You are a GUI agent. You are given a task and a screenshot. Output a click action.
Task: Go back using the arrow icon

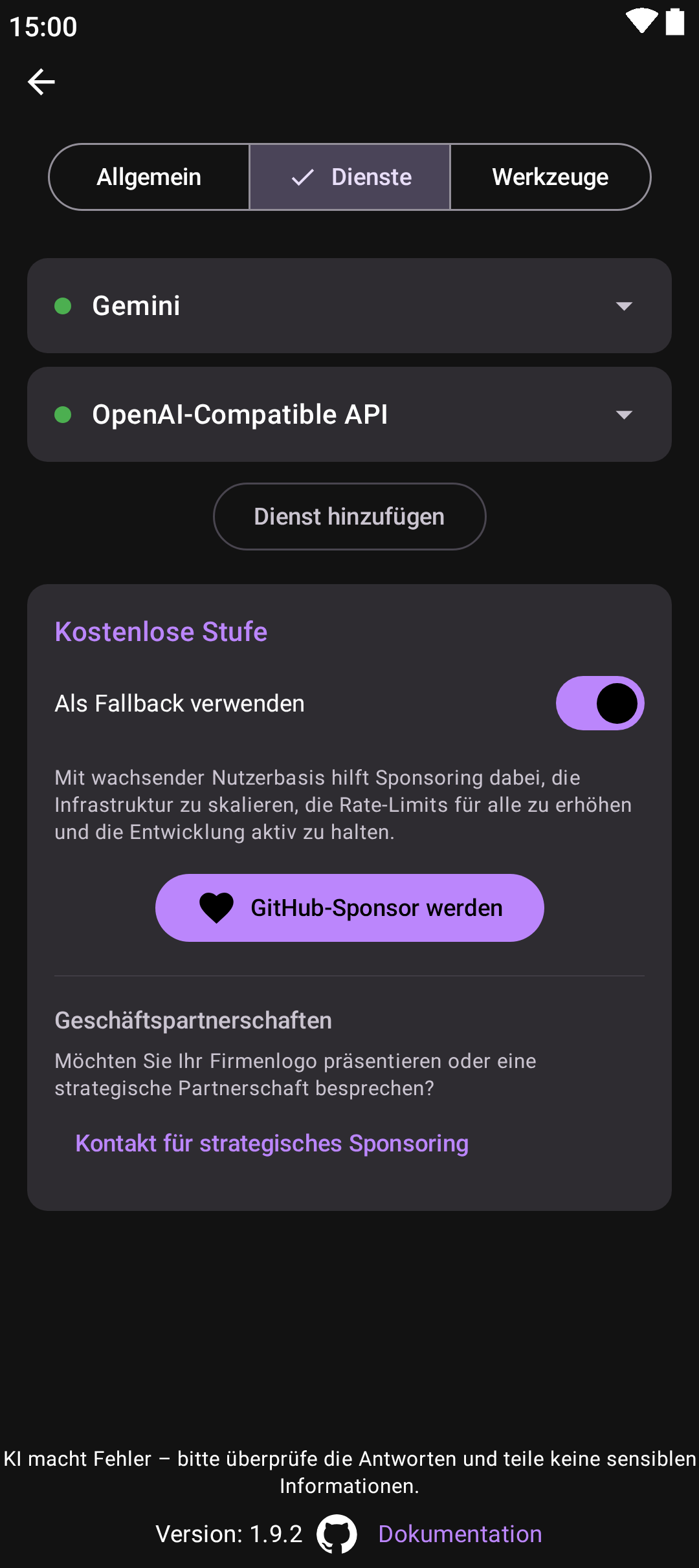click(41, 82)
